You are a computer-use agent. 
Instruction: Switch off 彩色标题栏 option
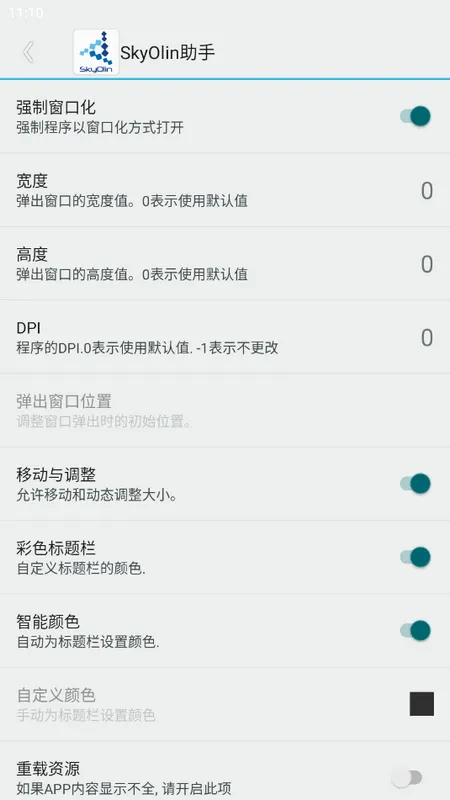[x=415, y=557]
